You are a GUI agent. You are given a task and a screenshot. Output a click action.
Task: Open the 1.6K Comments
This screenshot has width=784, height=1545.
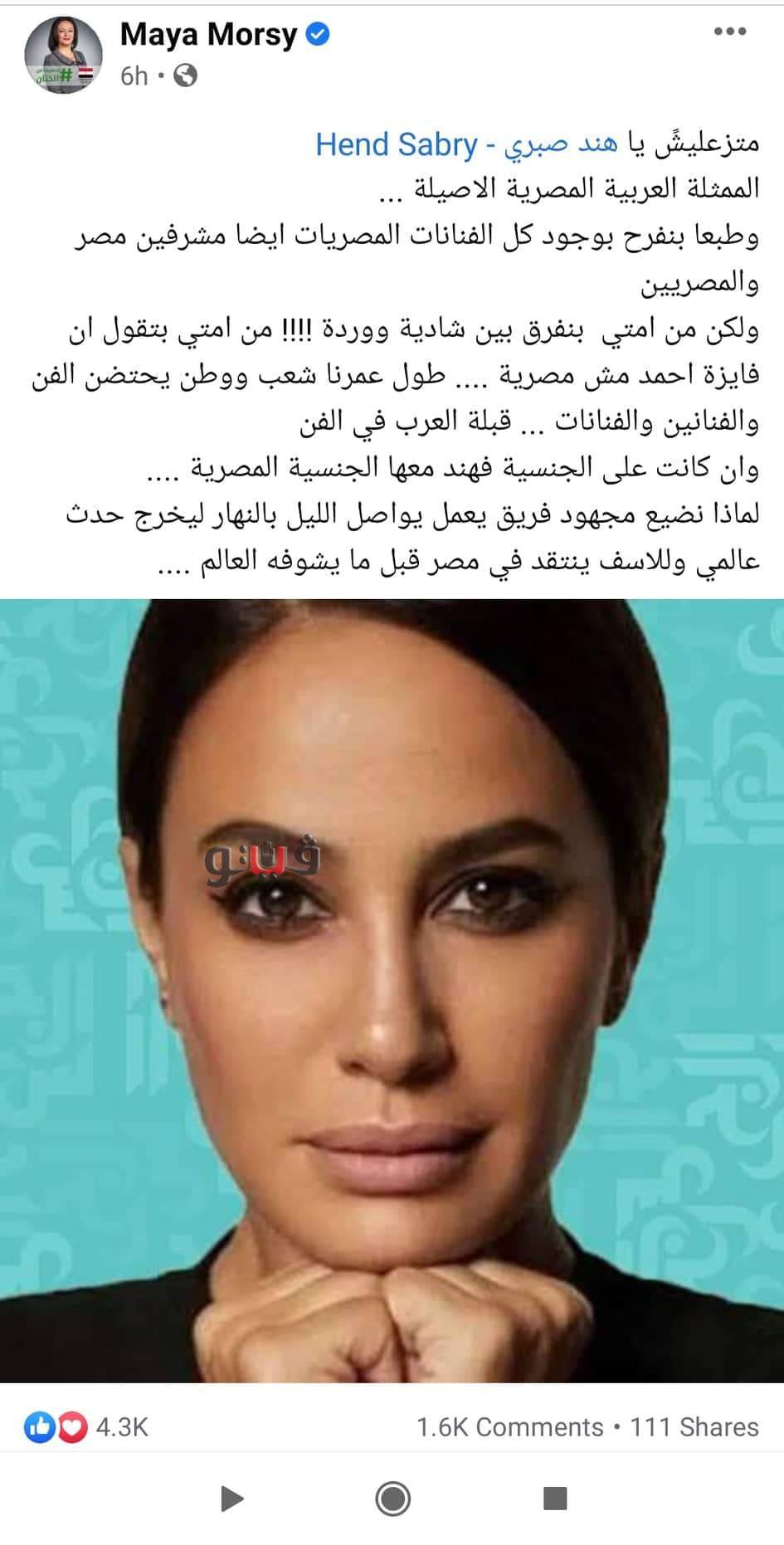coord(509,1428)
